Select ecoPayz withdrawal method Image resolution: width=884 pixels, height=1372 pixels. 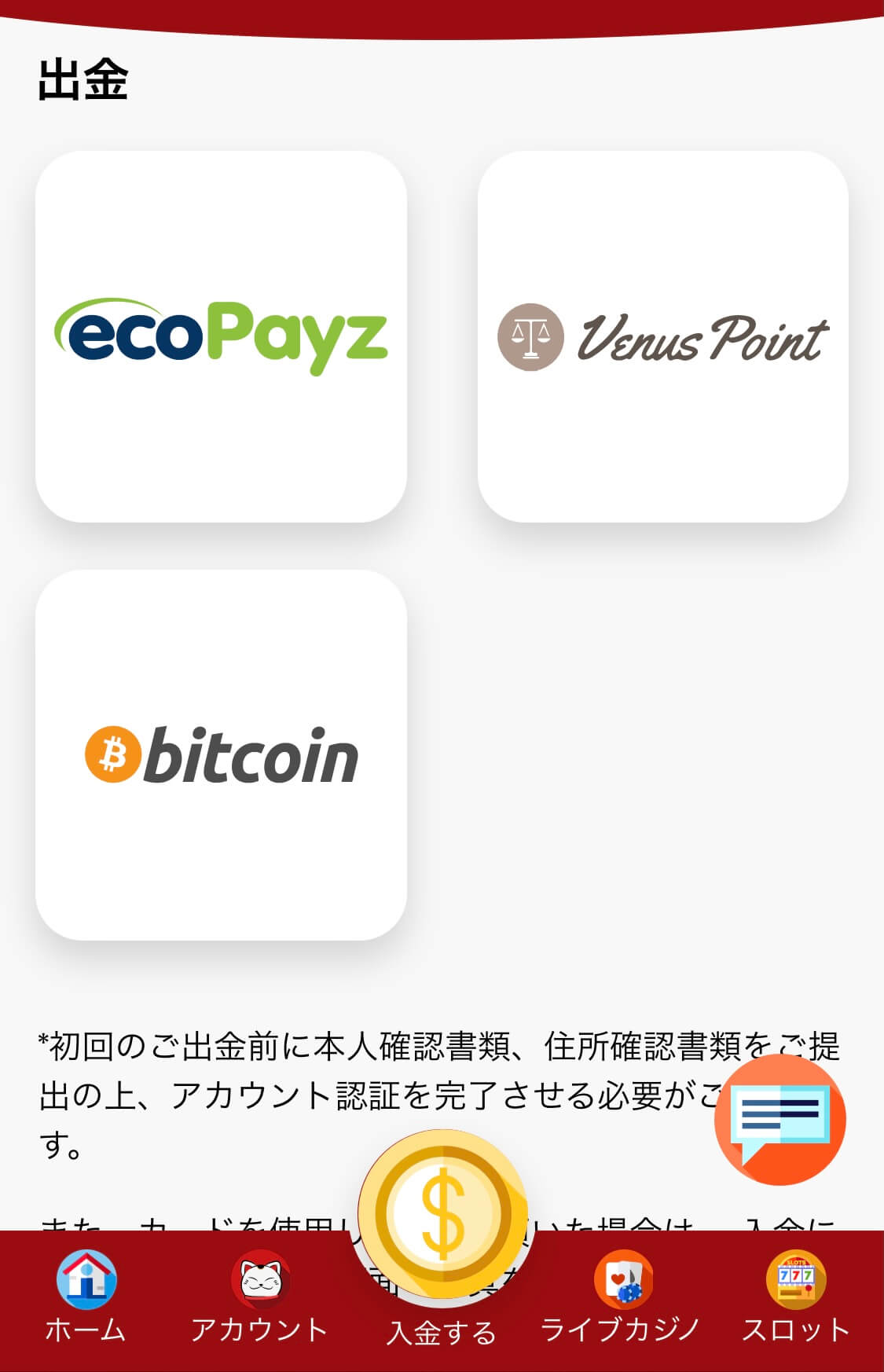tap(221, 336)
